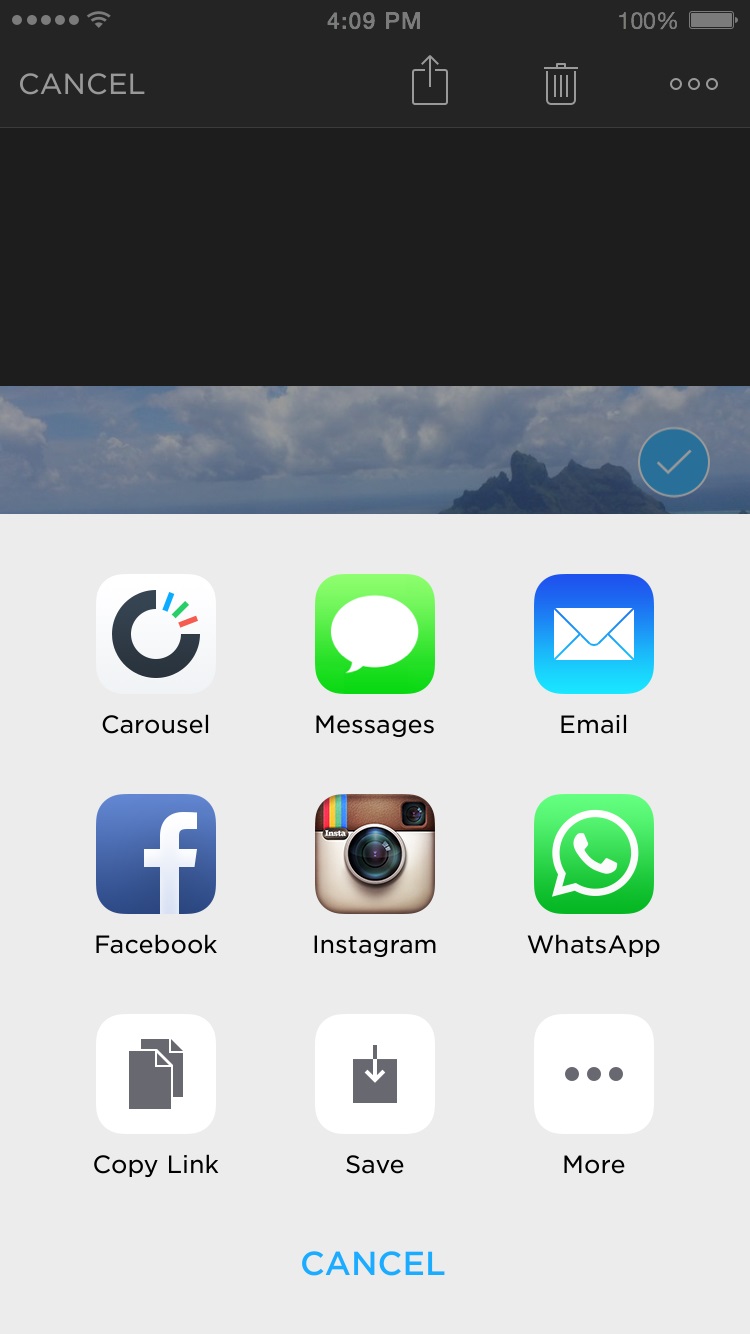Post the photo to Facebook
This screenshot has width=750, height=1334.
[155, 854]
